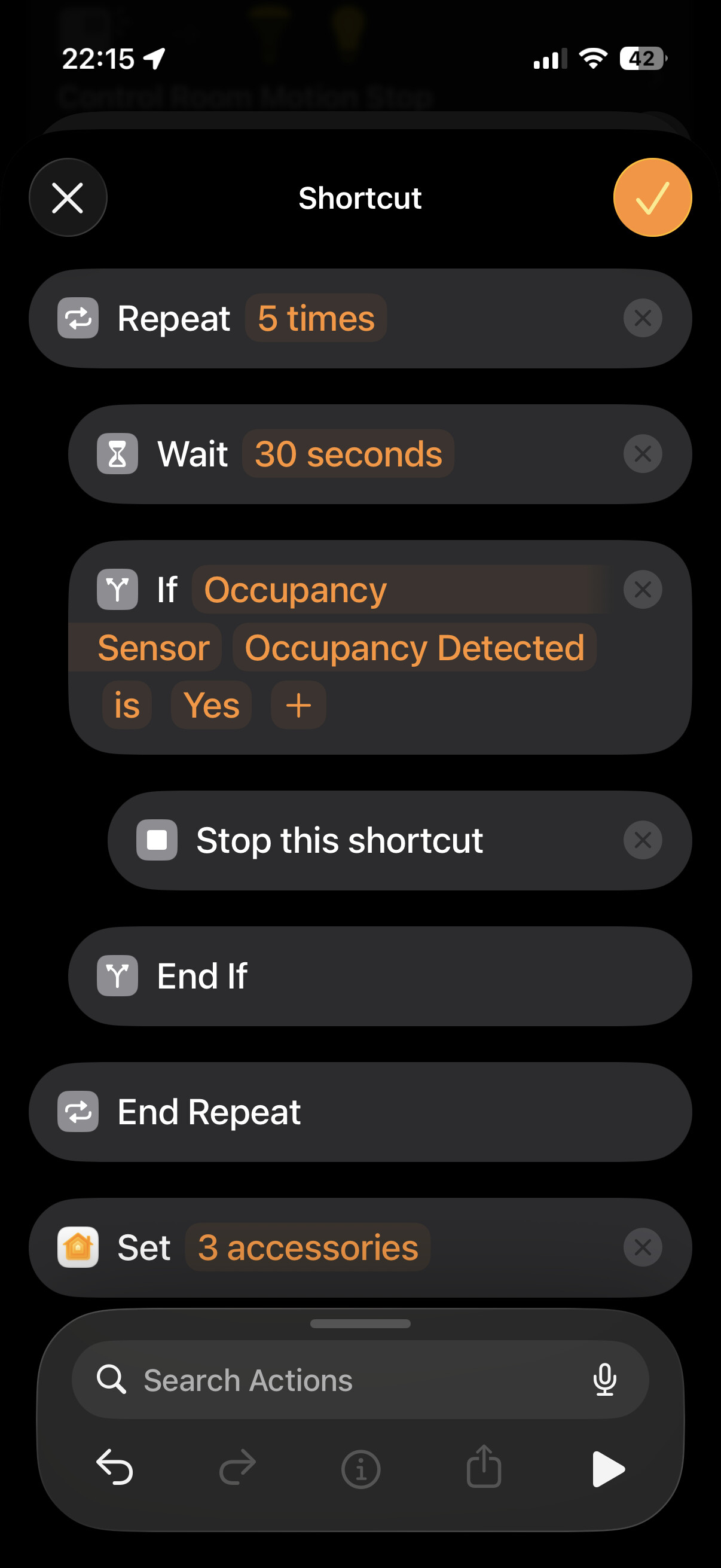This screenshot has height=1568, width=721.
Task: Start voice dictation in Search Actions
Action: [x=604, y=1380]
